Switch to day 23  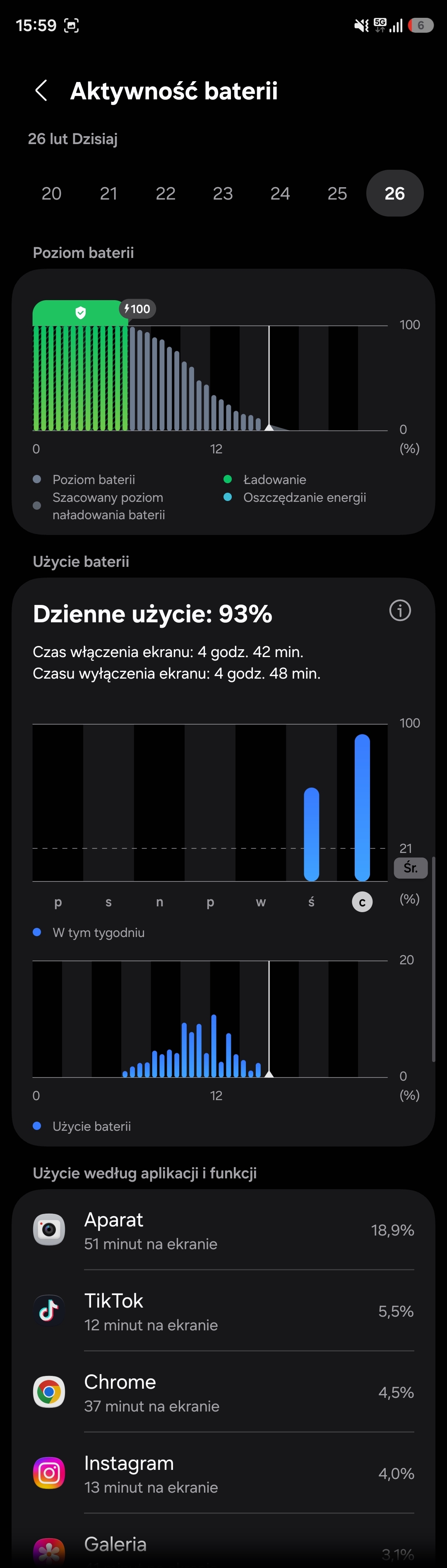coord(223,193)
